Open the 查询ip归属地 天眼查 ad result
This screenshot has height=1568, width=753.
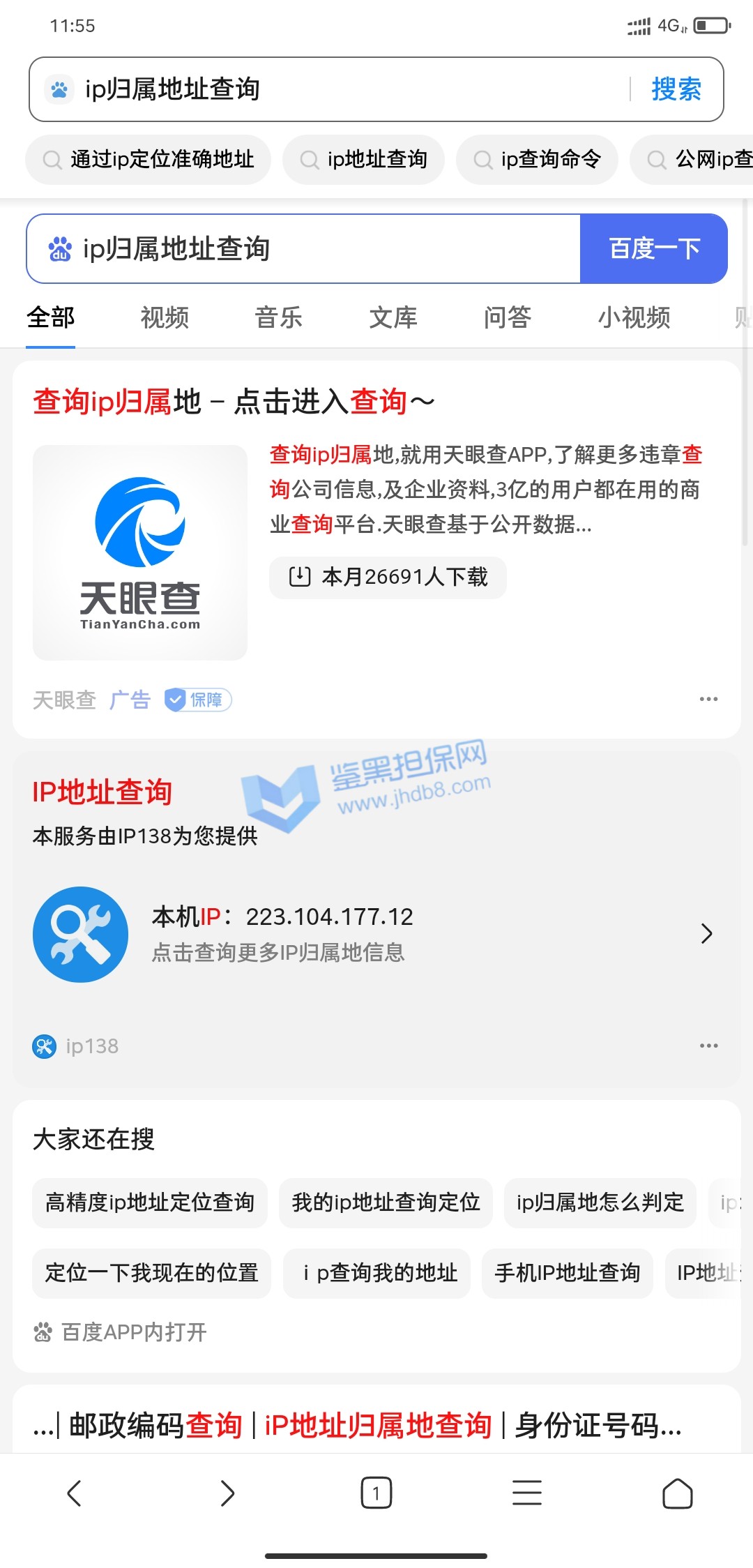pyautogui.click(x=234, y=402)
